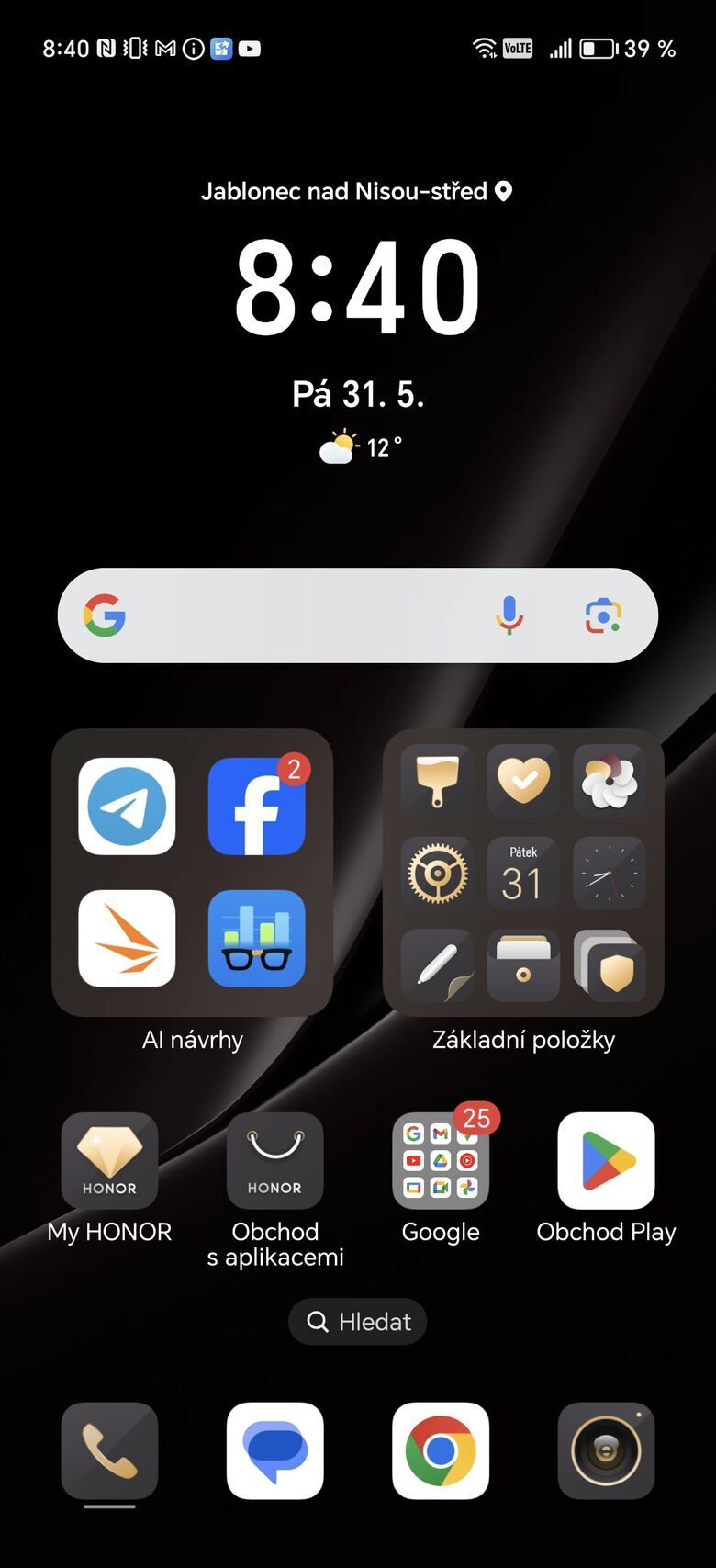
Task: Open the Clock app
Action: point(609,873)
